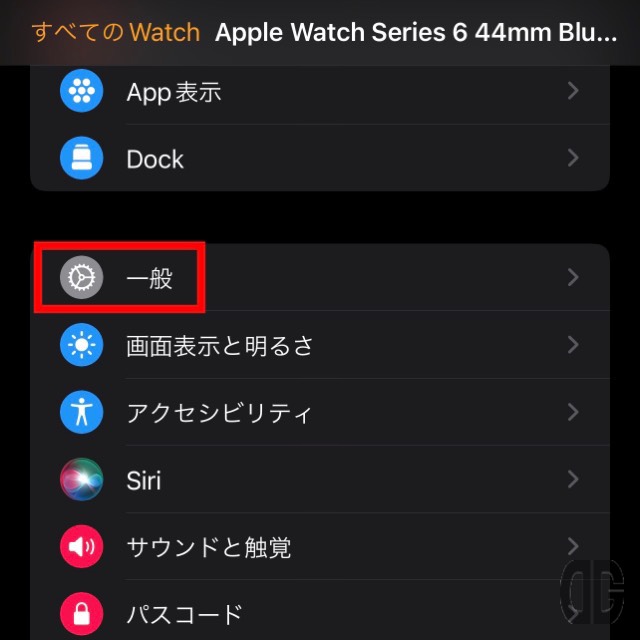This screenshot has width=640, height=640.
Task: Open 画面表示と明るさ settings
Action: coord(320,346)
